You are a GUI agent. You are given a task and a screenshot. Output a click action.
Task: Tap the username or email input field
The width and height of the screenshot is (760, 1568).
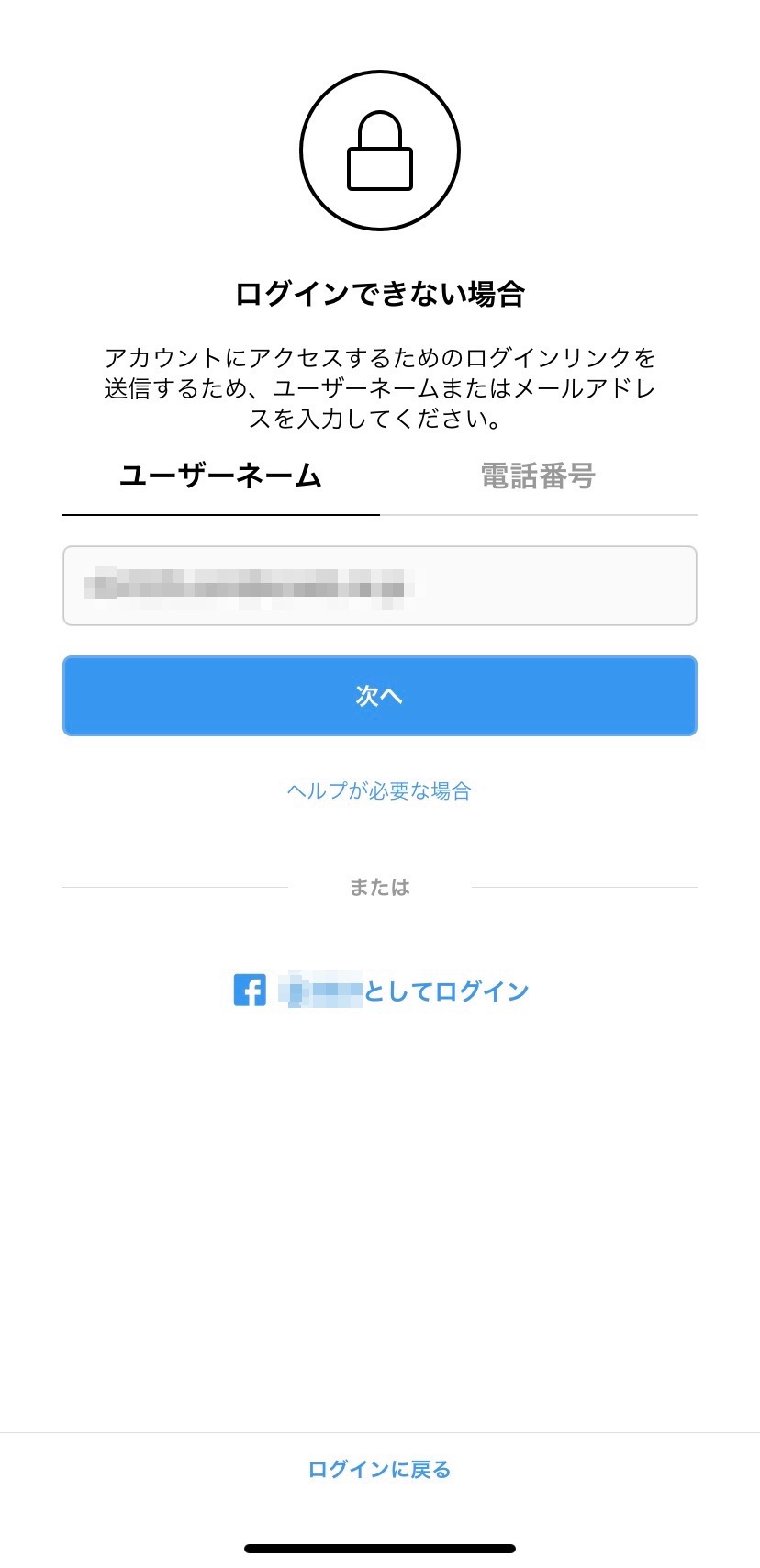pyautogui.click(x=380, y=586)
